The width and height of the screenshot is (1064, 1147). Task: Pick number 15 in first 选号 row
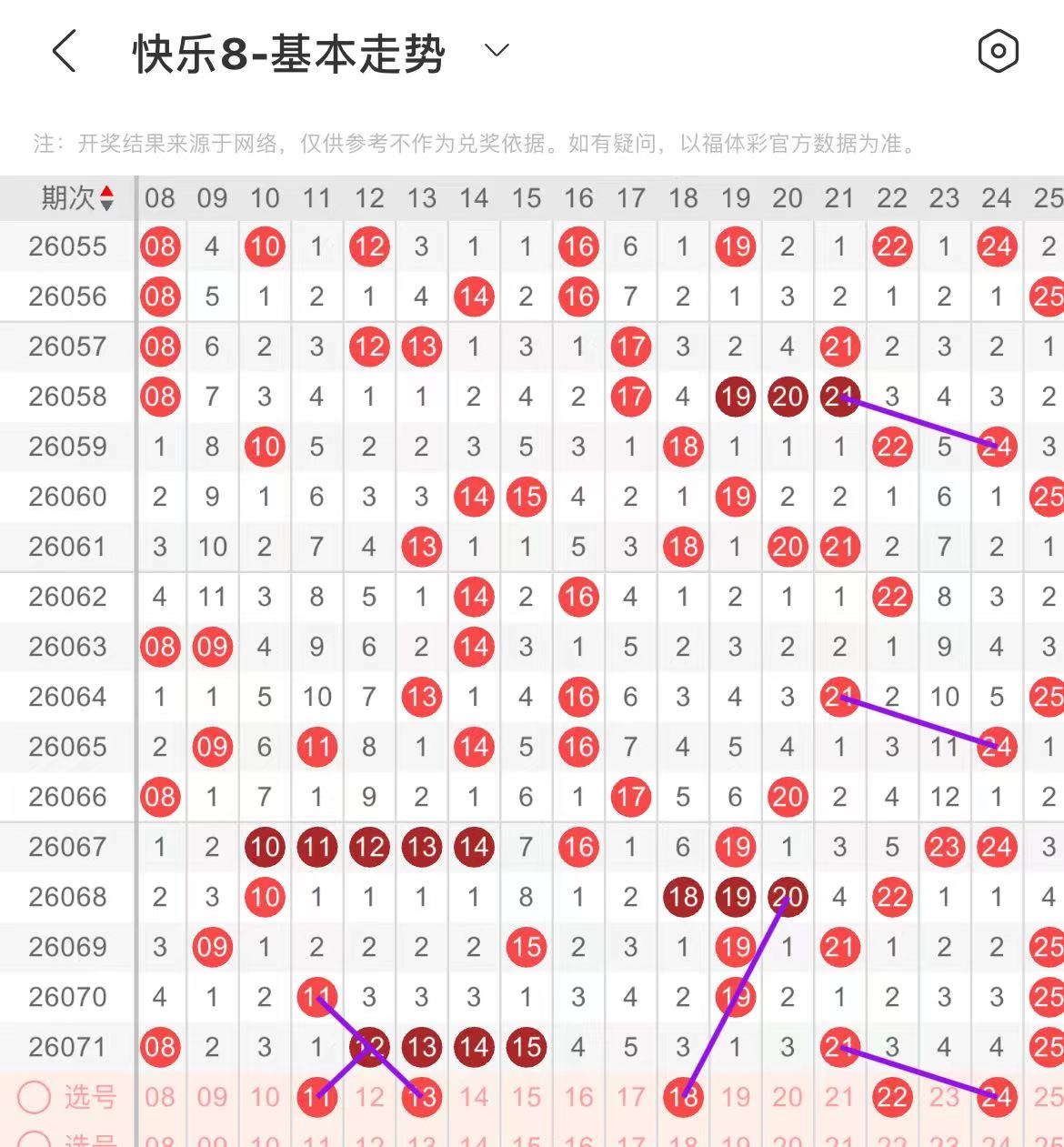tap(526, 1097)
